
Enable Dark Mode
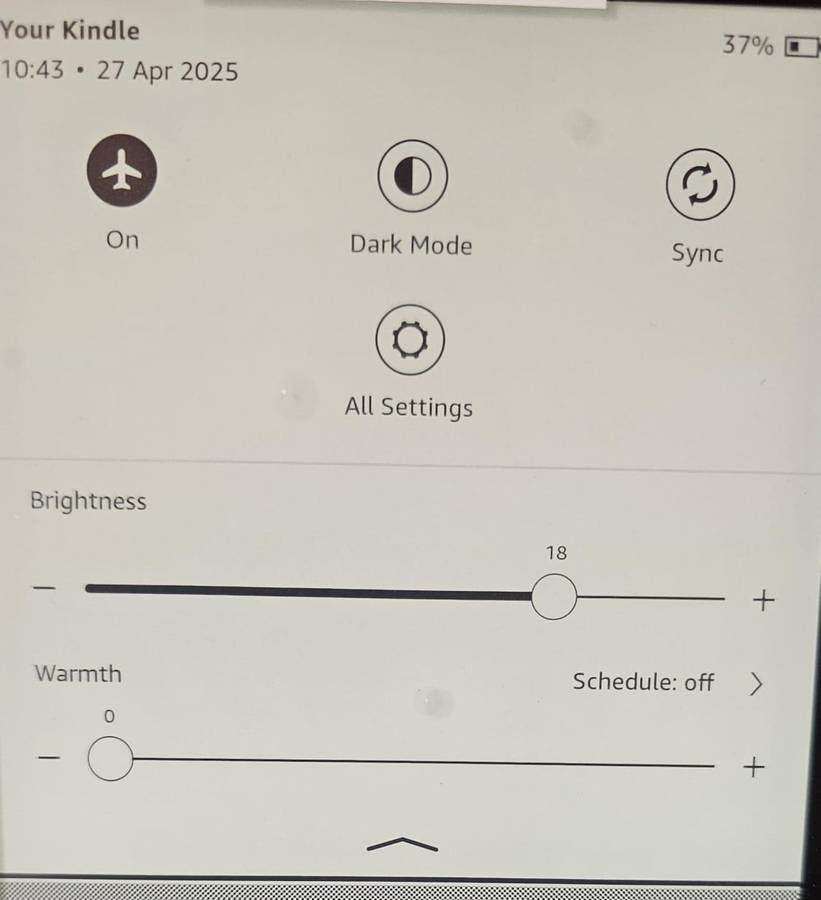(411, 176)
